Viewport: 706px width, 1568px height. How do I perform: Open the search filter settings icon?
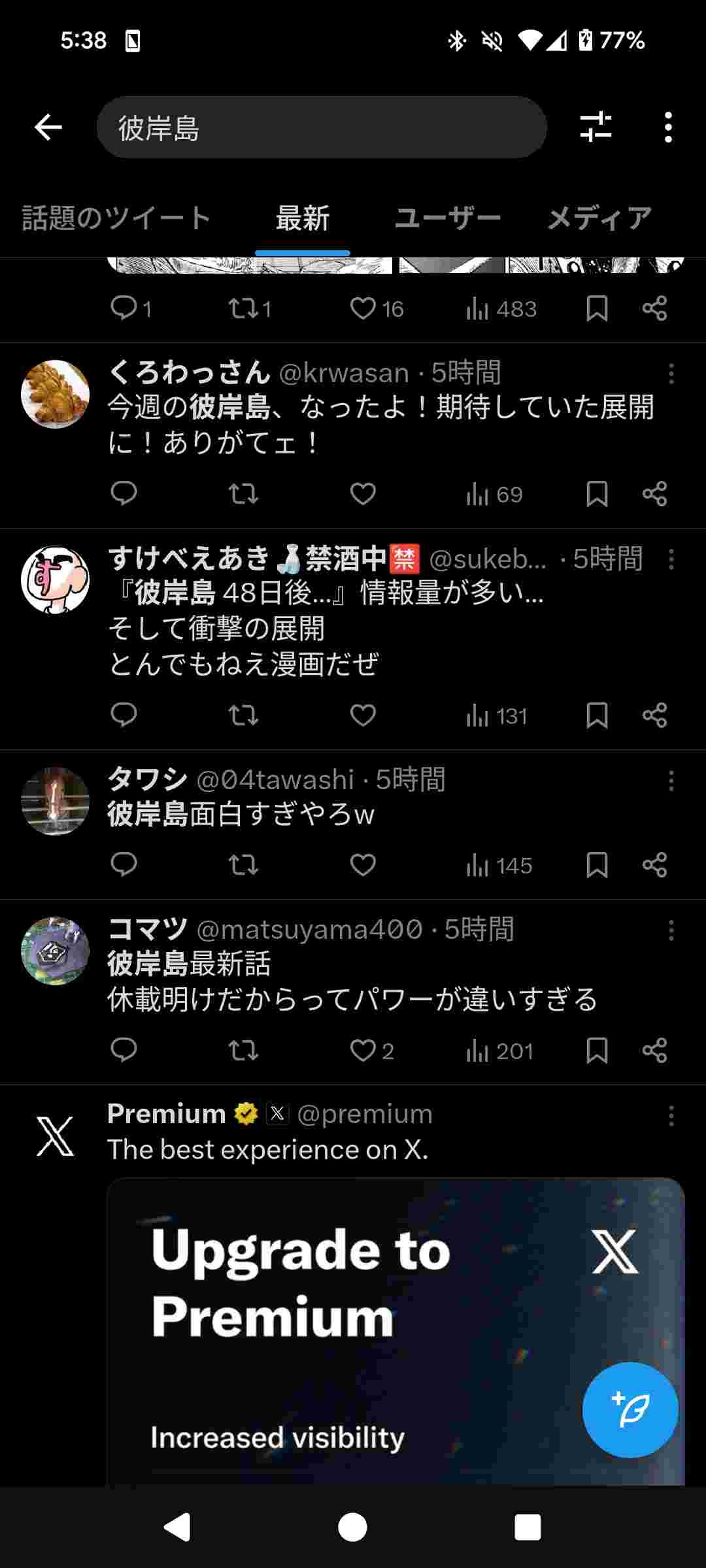pyautogui.click(x=596, y=127)
